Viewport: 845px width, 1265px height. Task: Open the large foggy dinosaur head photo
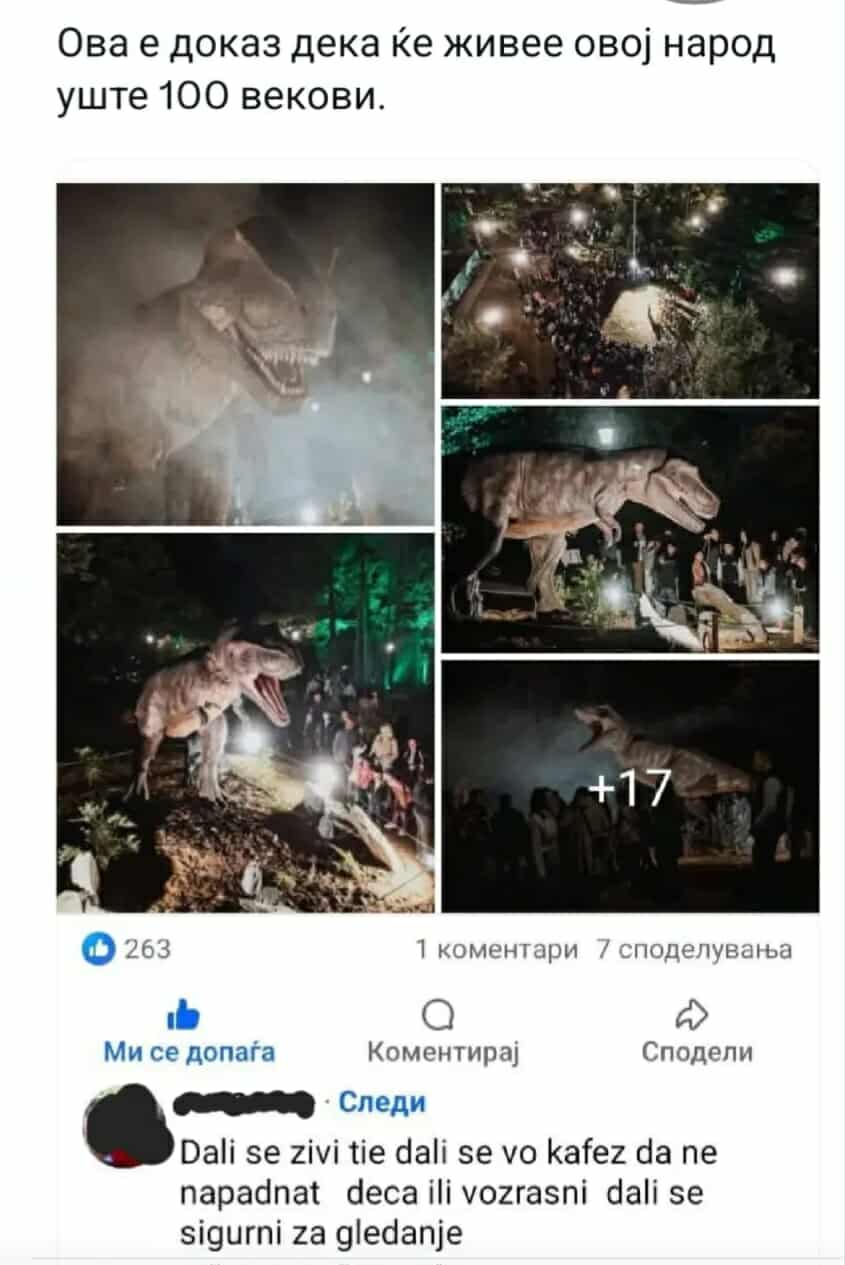point(245,354)
